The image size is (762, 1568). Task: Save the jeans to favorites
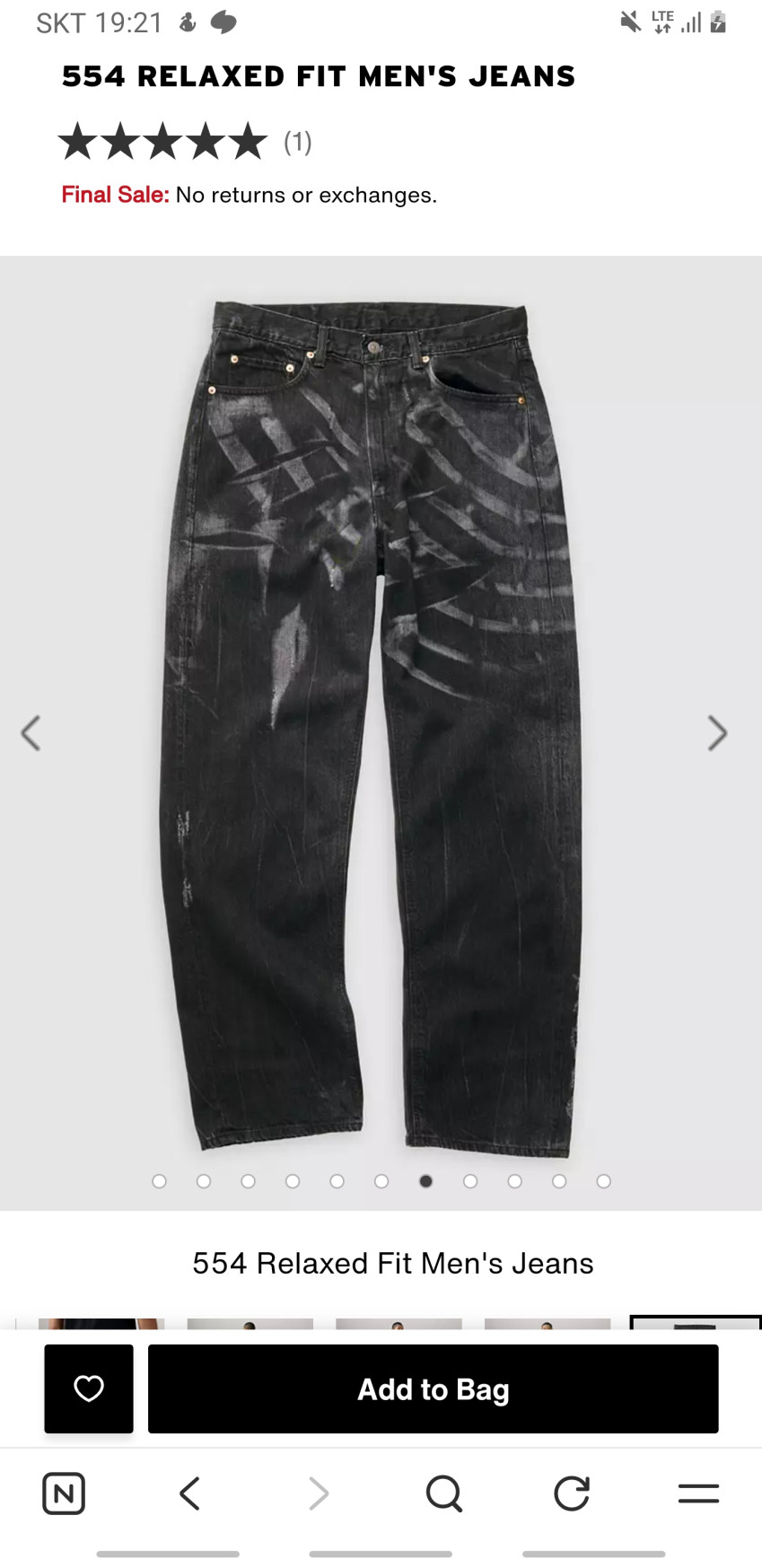pyautogui.click(x=89, y=1388)
